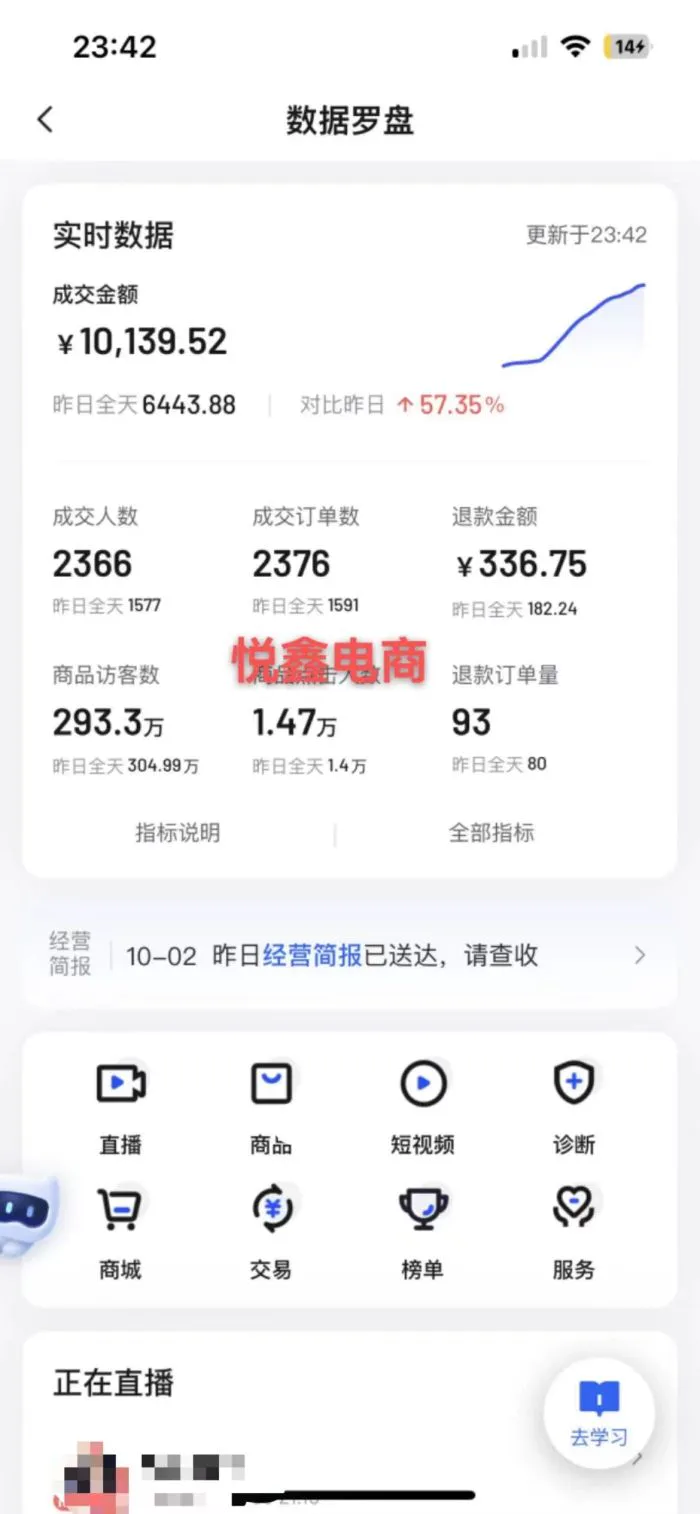Open 指标说明 explanation

pos(178,832)
